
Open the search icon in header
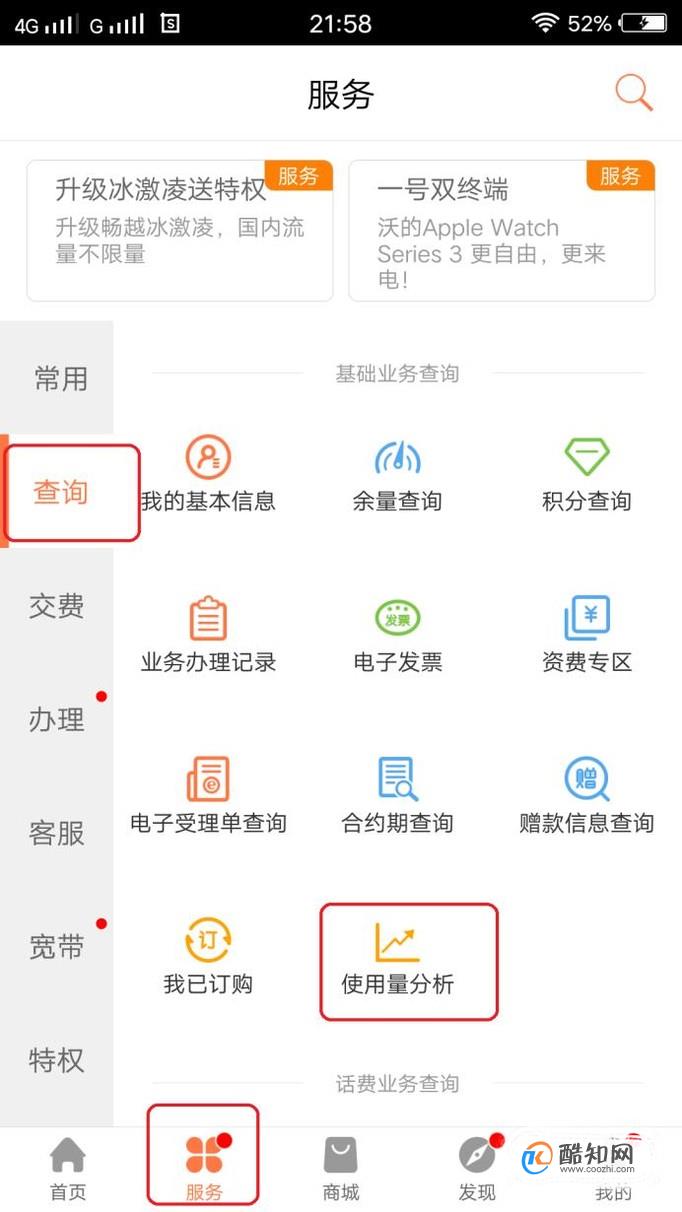click(634, 93)
